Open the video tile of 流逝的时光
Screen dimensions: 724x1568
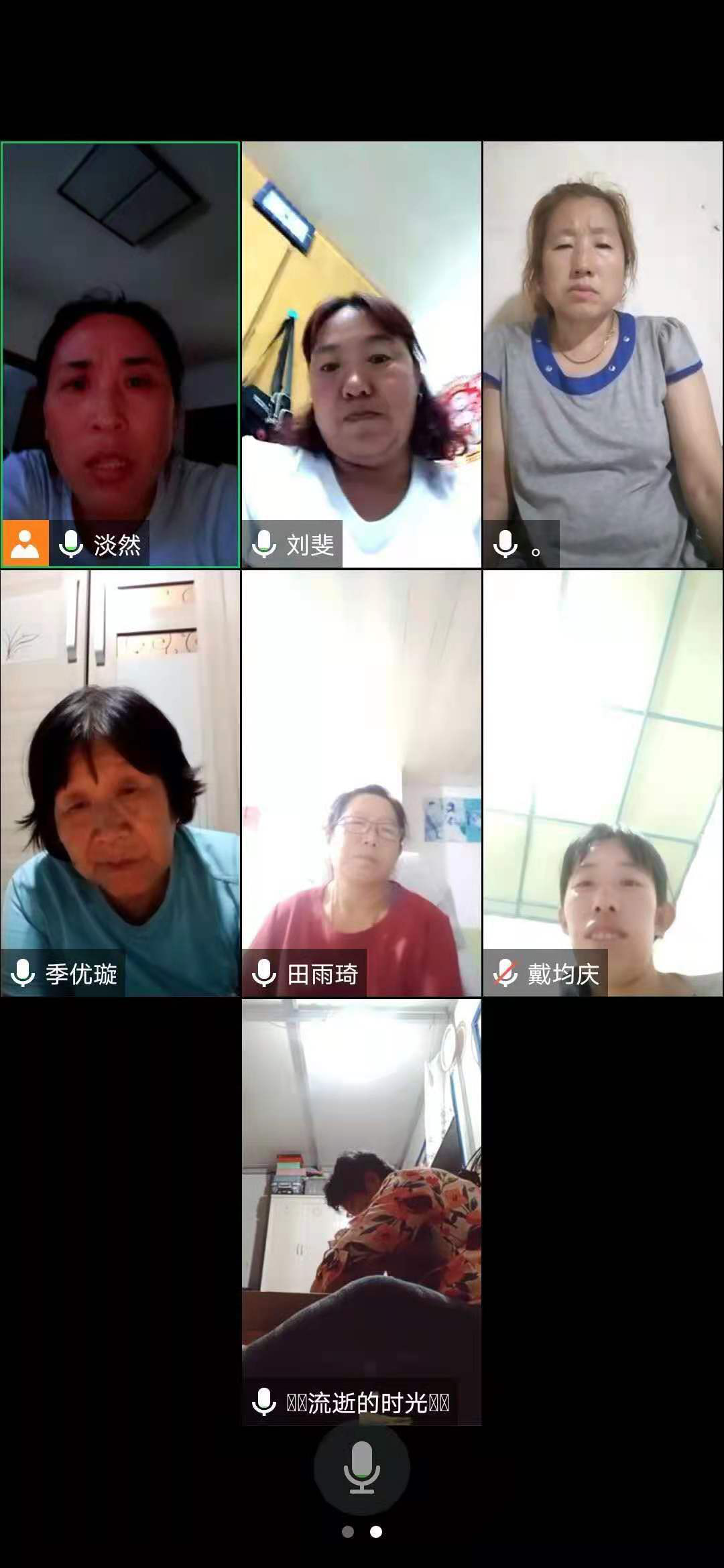tap(362, 1212)
